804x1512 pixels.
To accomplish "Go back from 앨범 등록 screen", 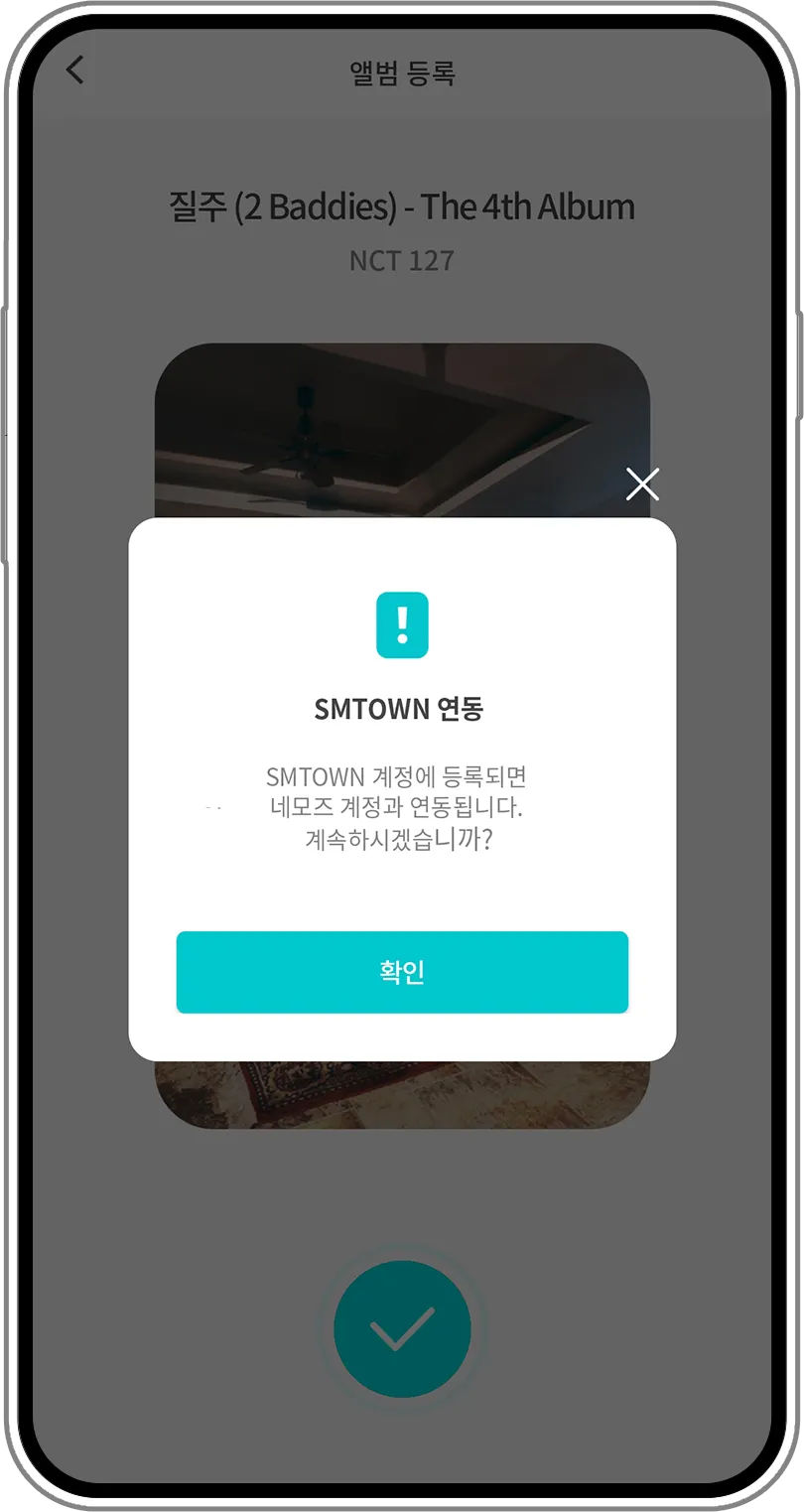I will [x=75, y=70].
